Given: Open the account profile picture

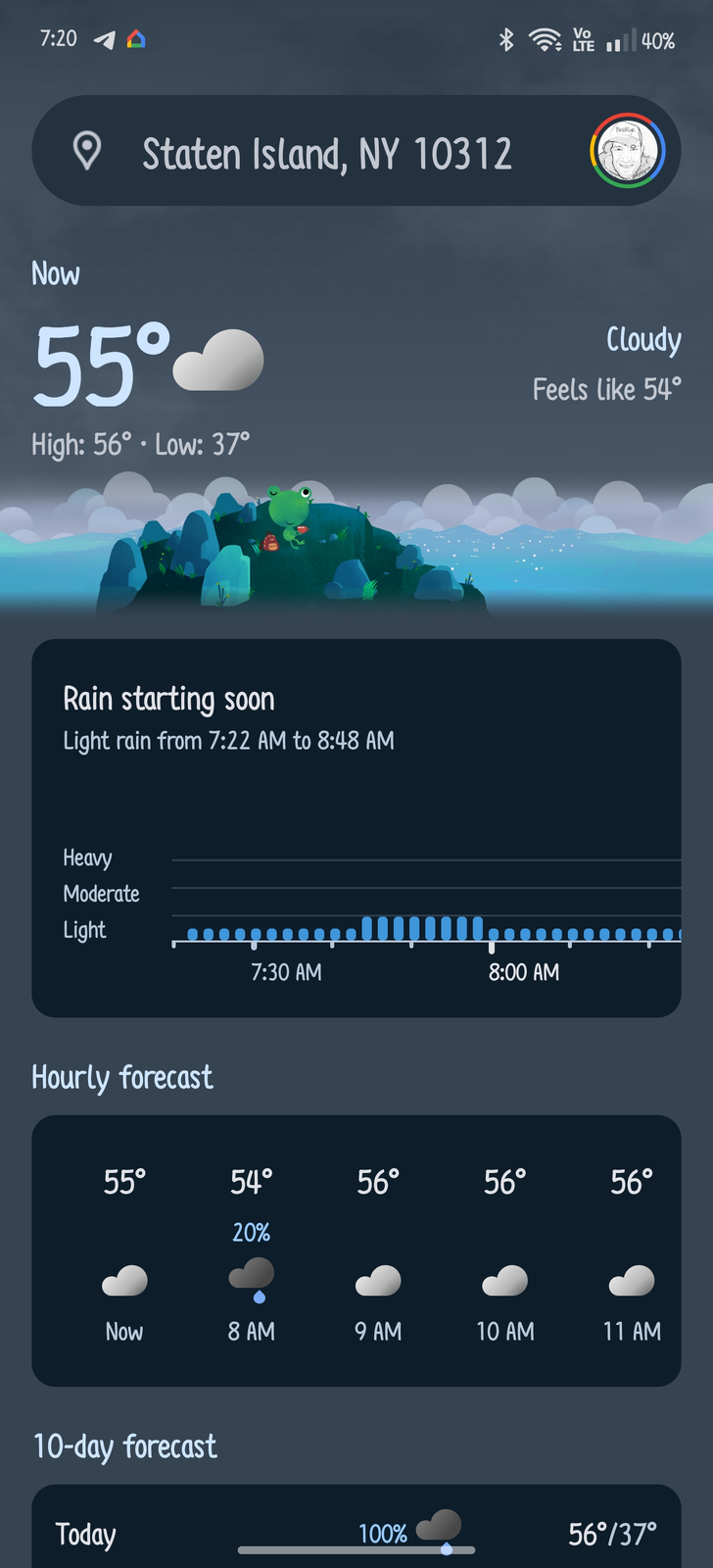Looking at the screenshot, I should (x=627, y=152).
